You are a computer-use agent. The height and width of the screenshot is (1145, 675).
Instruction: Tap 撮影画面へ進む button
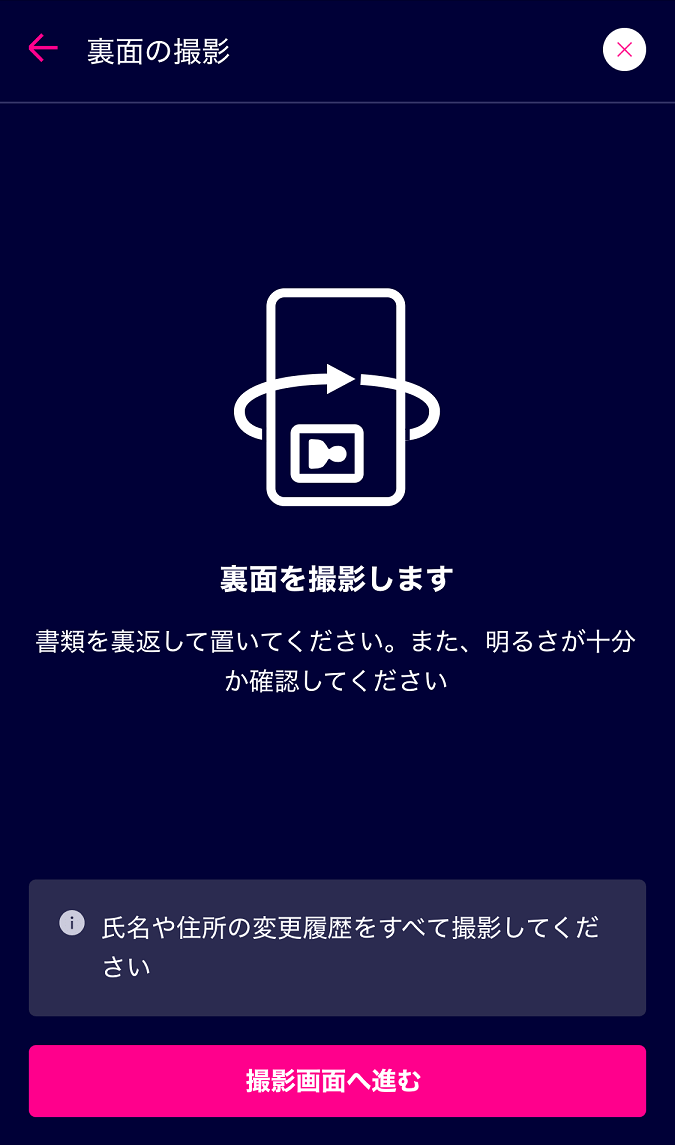click(x=337, y=1081)
